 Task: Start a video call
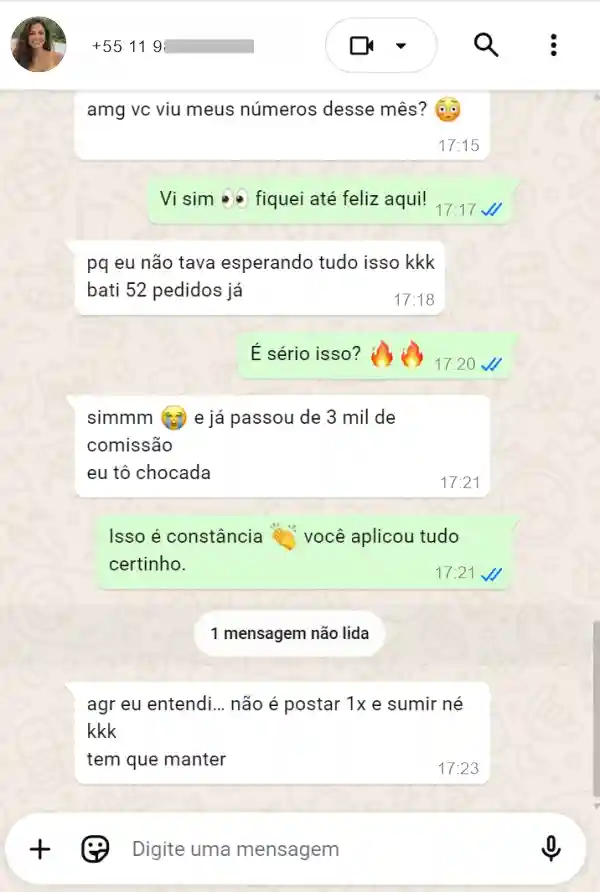[362, 45]
